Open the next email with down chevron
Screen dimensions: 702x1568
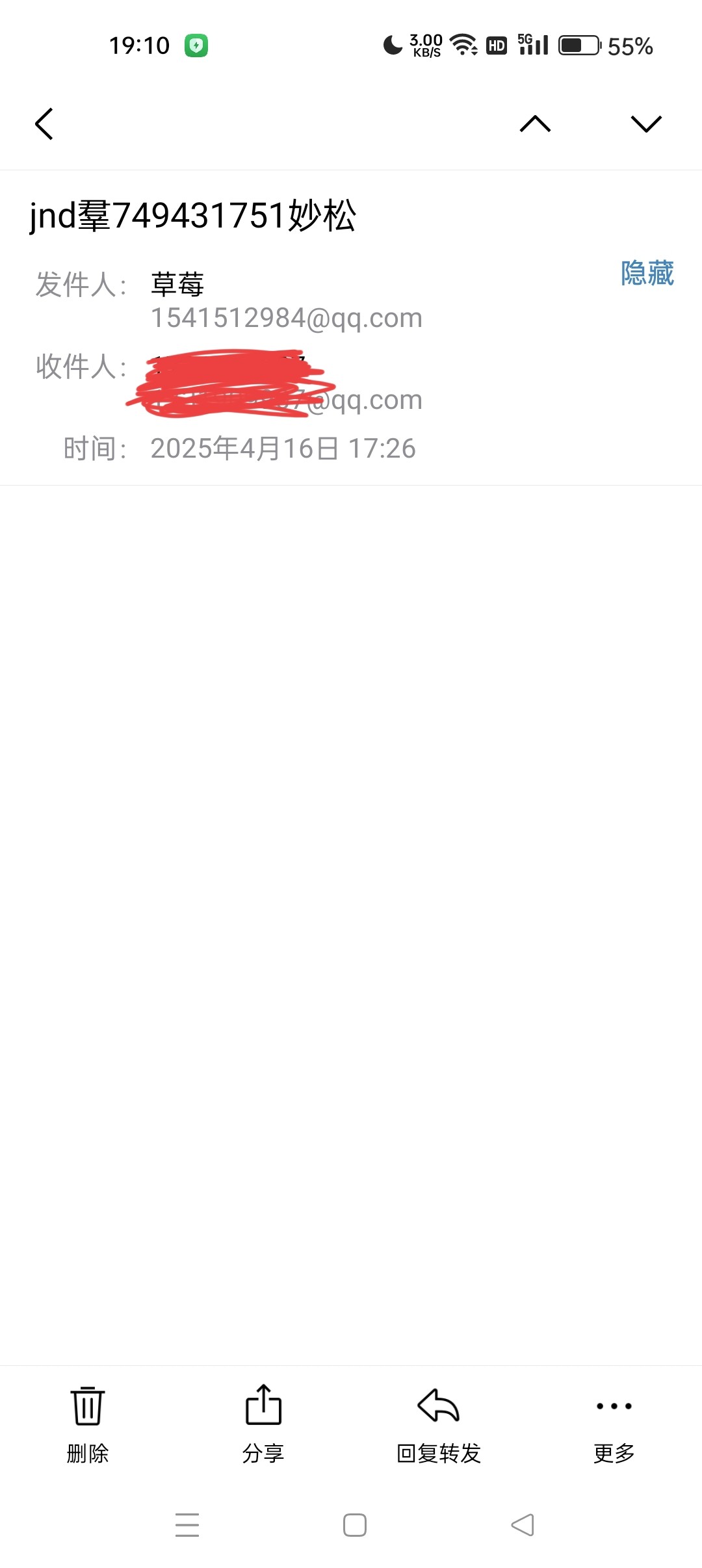(646, 124)
